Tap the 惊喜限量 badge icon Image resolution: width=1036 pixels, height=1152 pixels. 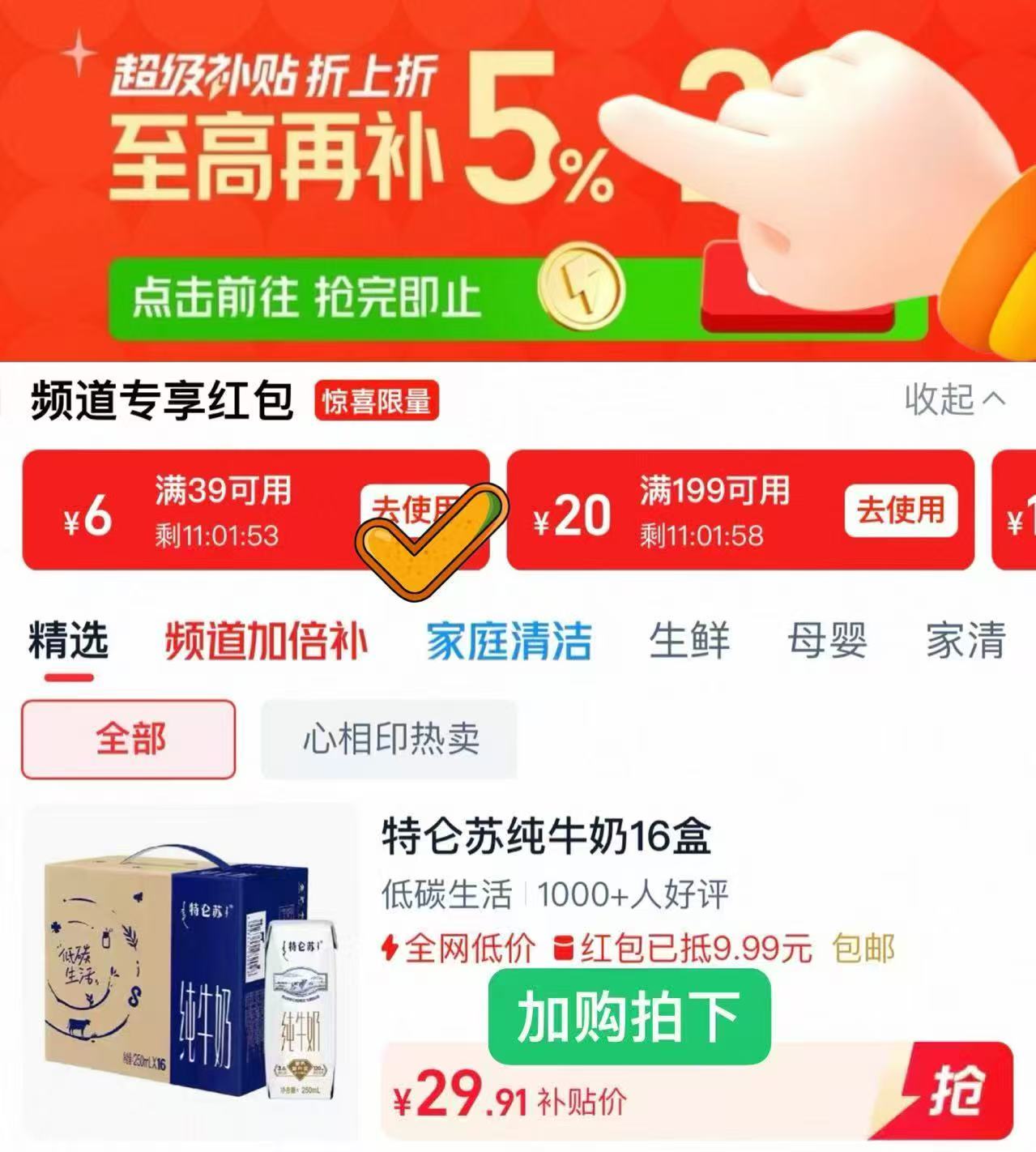click(376, 403)
